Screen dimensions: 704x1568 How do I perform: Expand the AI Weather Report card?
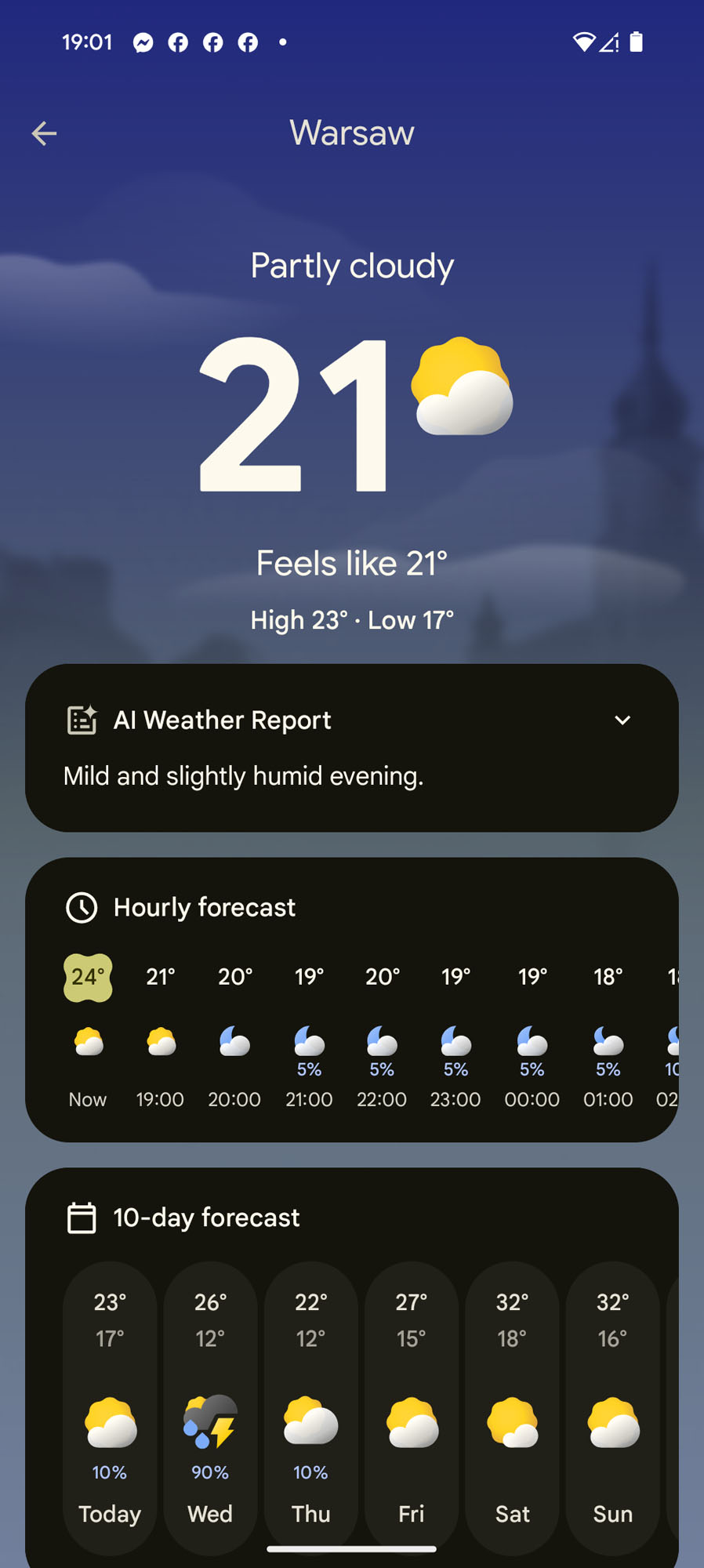click(622, 720)
